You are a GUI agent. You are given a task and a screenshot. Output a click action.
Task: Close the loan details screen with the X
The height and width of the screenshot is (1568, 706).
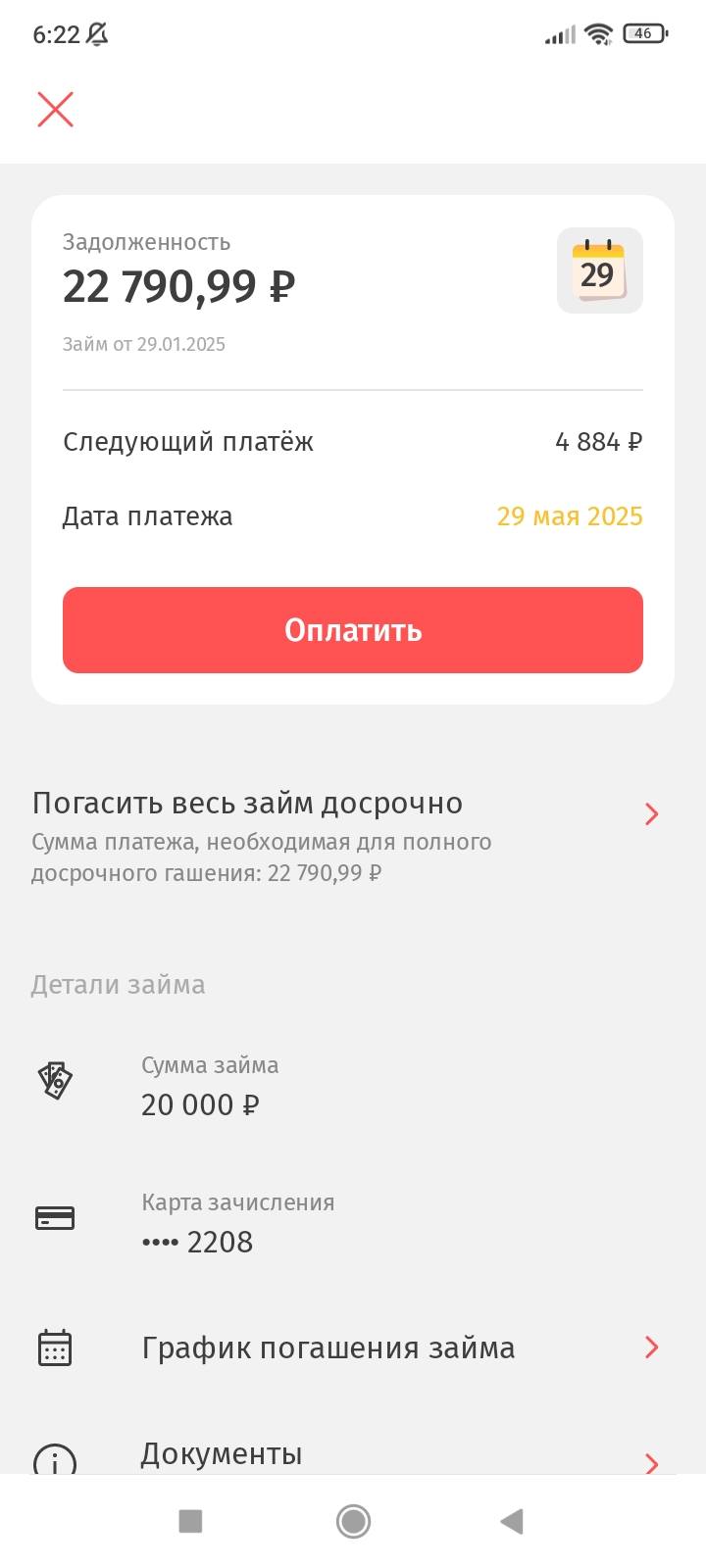55,109
